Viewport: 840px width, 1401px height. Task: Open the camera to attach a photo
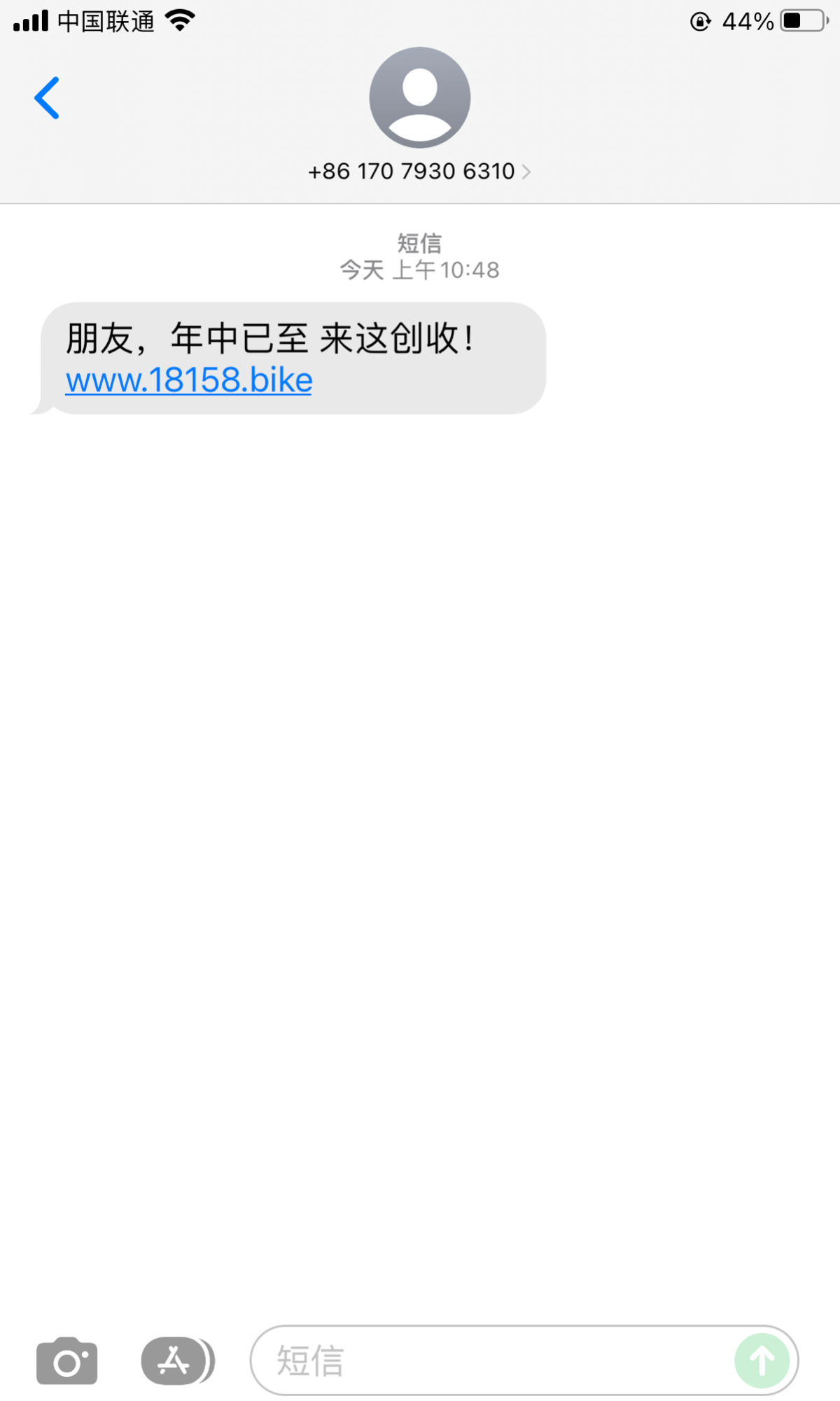click(67, 1360)
